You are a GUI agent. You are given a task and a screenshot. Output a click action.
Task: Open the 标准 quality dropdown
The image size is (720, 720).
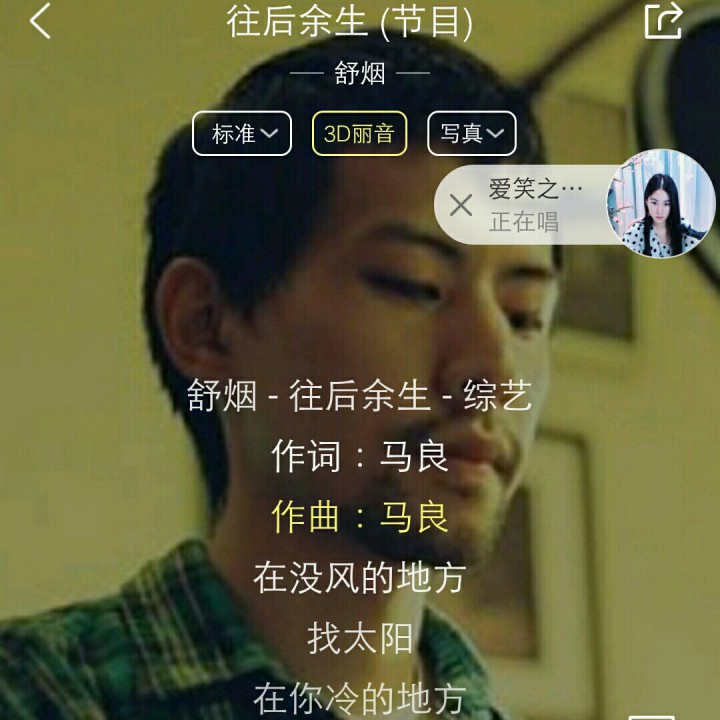coord(242,134)
